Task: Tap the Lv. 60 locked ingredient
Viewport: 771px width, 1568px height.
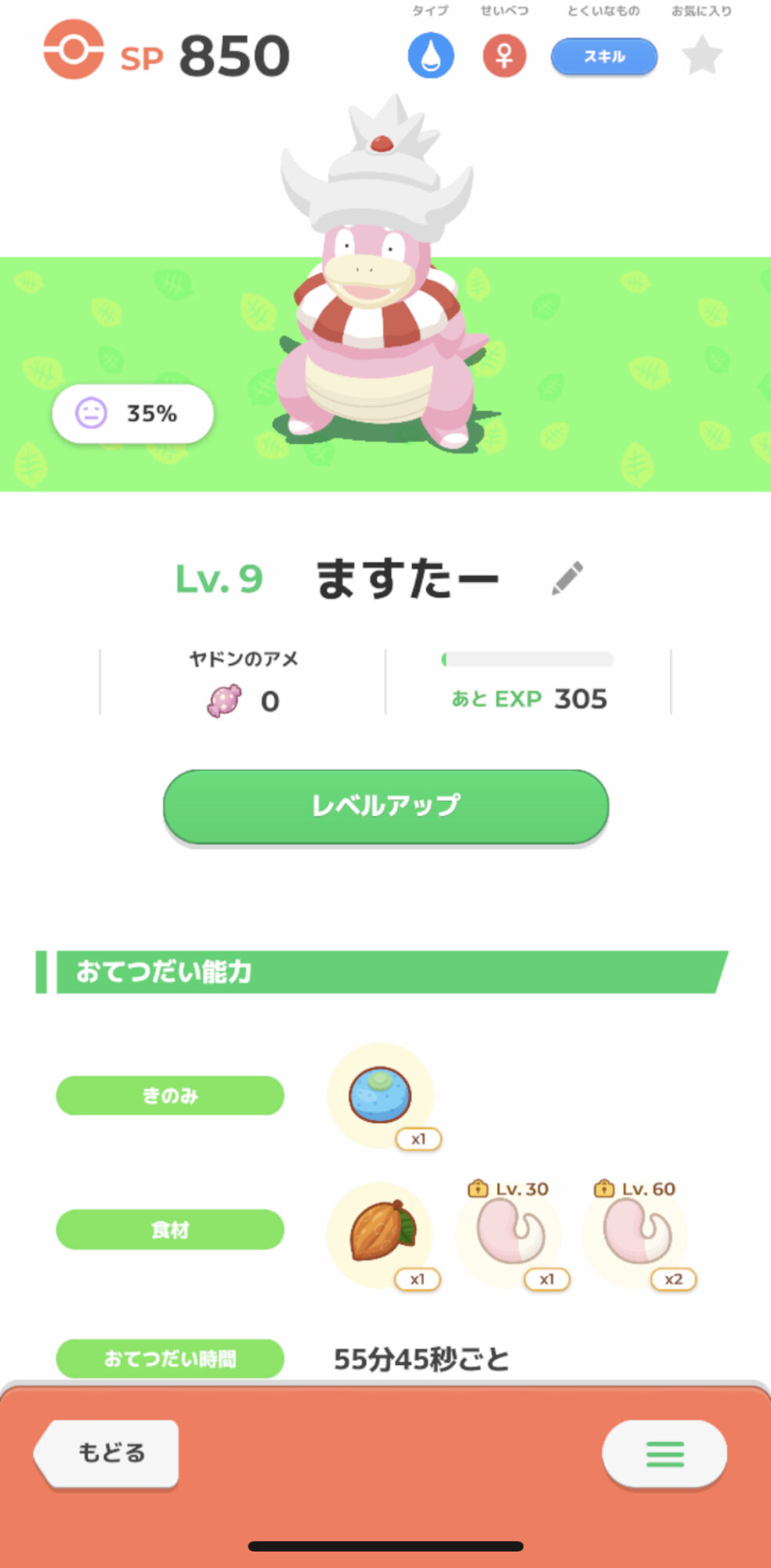Action: (636, 1232)
